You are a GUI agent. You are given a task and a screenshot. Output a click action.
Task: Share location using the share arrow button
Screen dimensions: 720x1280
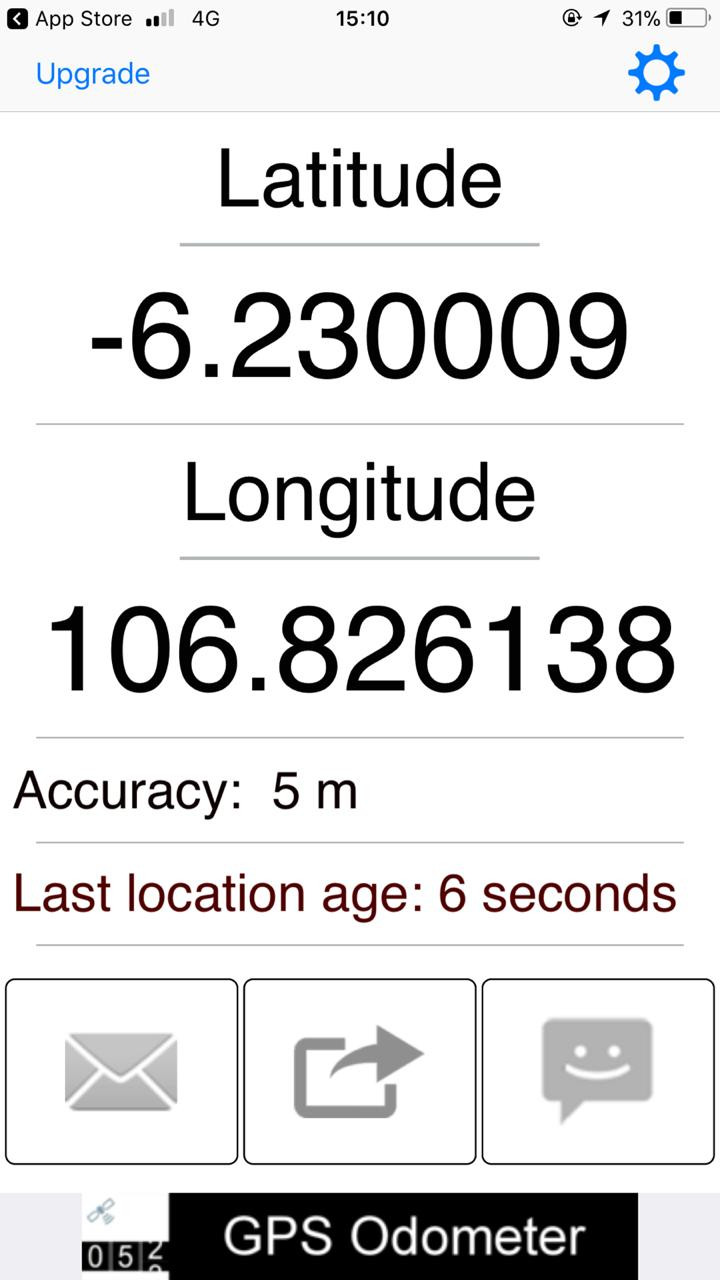[359, 1071]
